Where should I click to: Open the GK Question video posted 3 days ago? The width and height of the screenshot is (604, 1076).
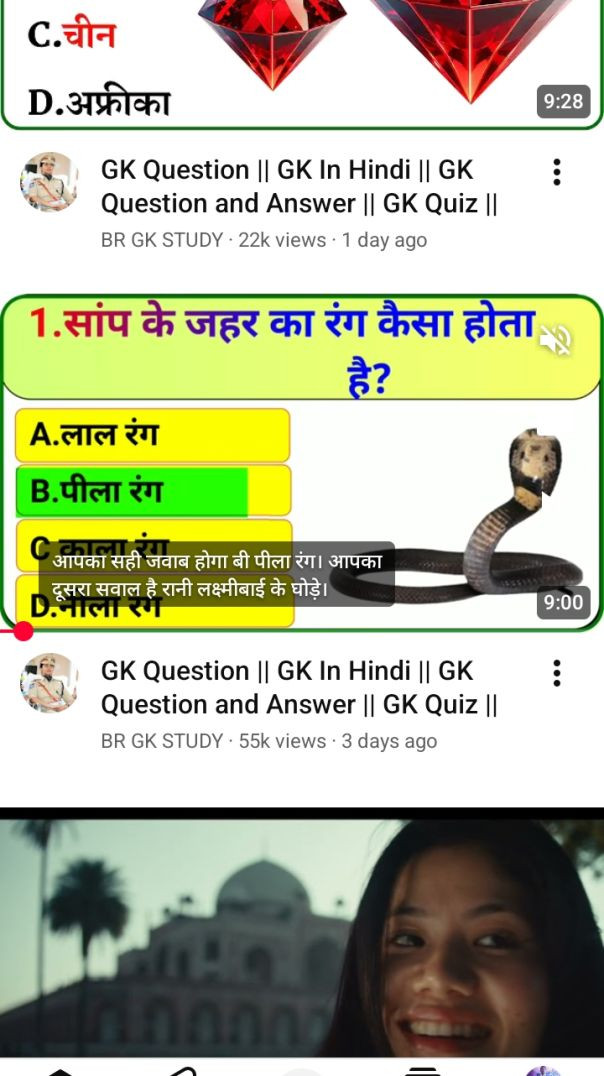coord(298,688)
